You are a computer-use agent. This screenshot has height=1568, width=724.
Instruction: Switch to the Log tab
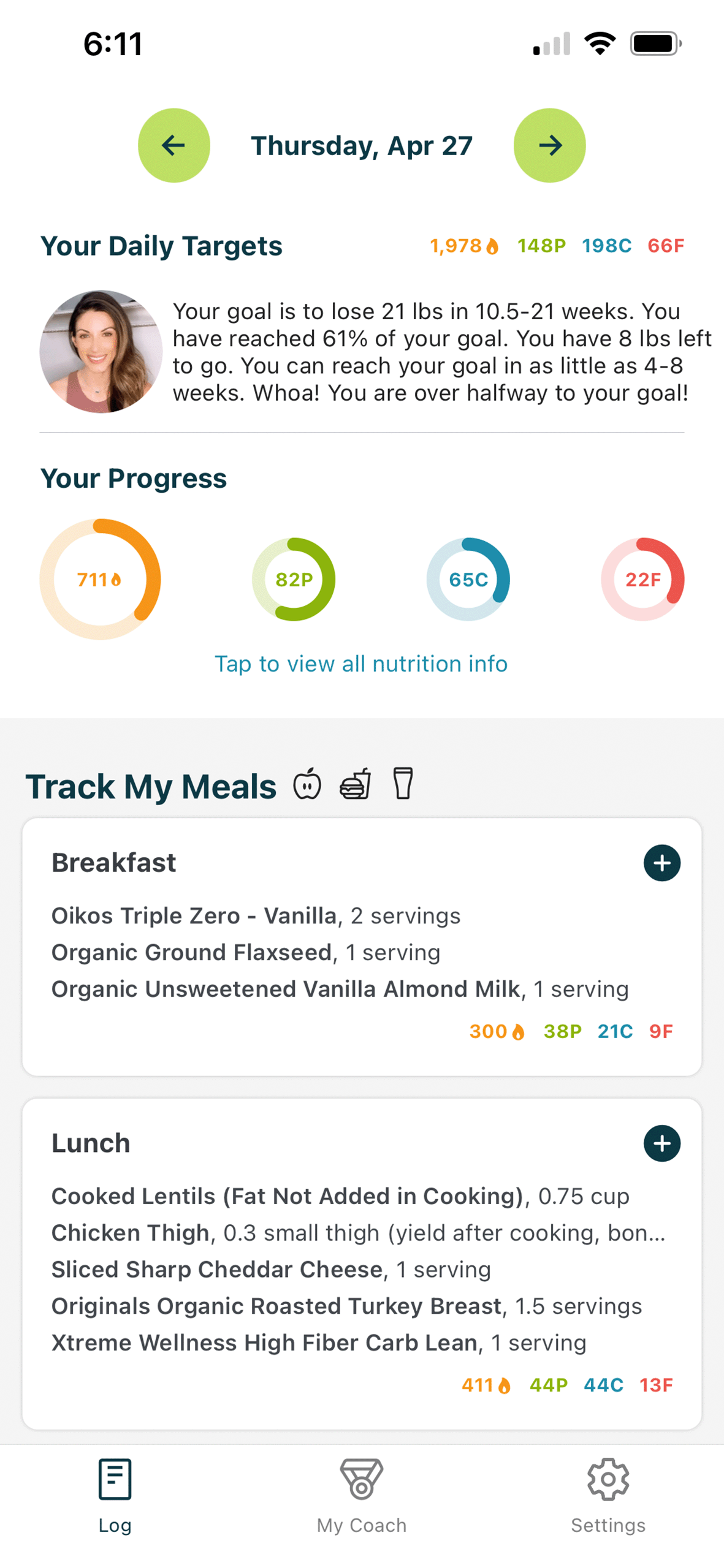115,1495
